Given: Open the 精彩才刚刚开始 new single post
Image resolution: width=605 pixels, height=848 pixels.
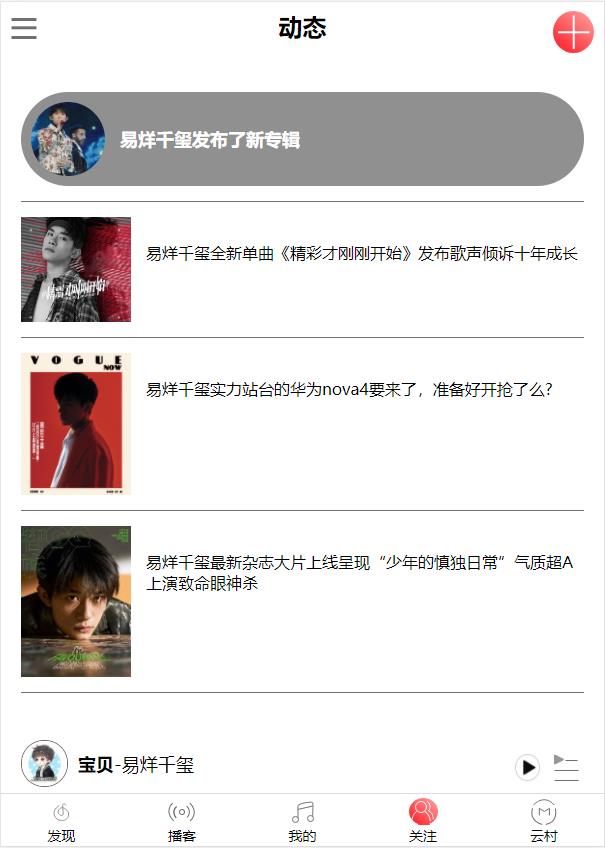Looking at the screenshot, I should click(361, 254).
